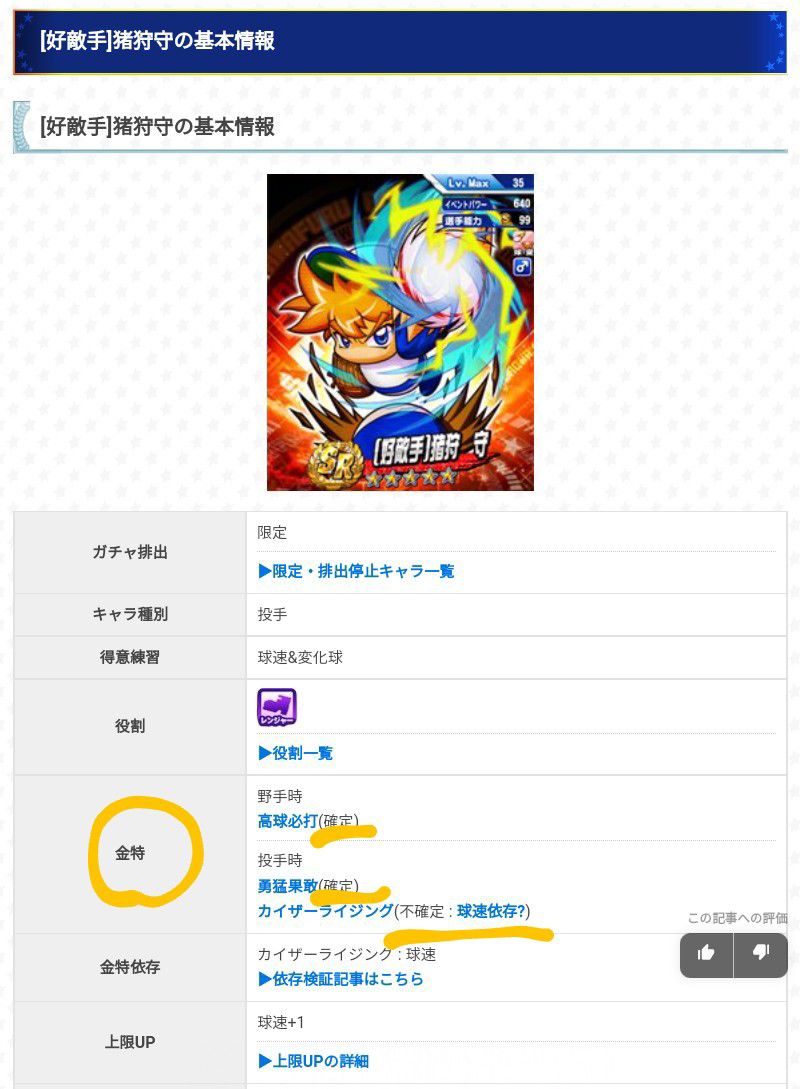Rate this article with thumbs down
The height and width of the screenshot is (1089, 800).
click(x=760, y=953)
